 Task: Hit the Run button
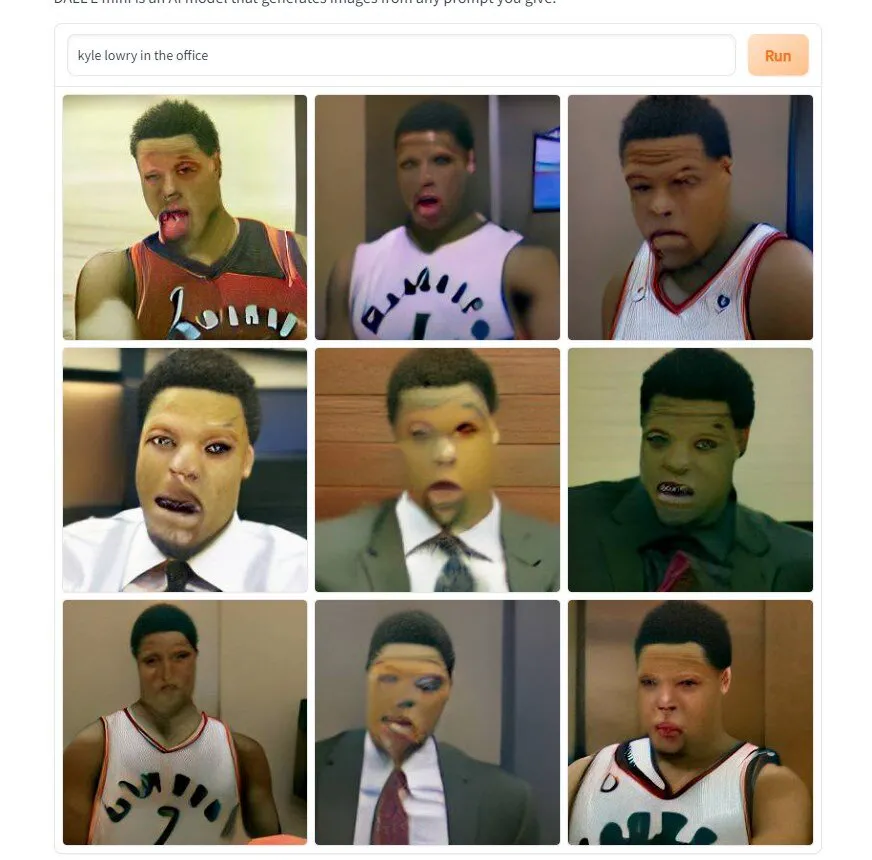click(x=777, y=56)
